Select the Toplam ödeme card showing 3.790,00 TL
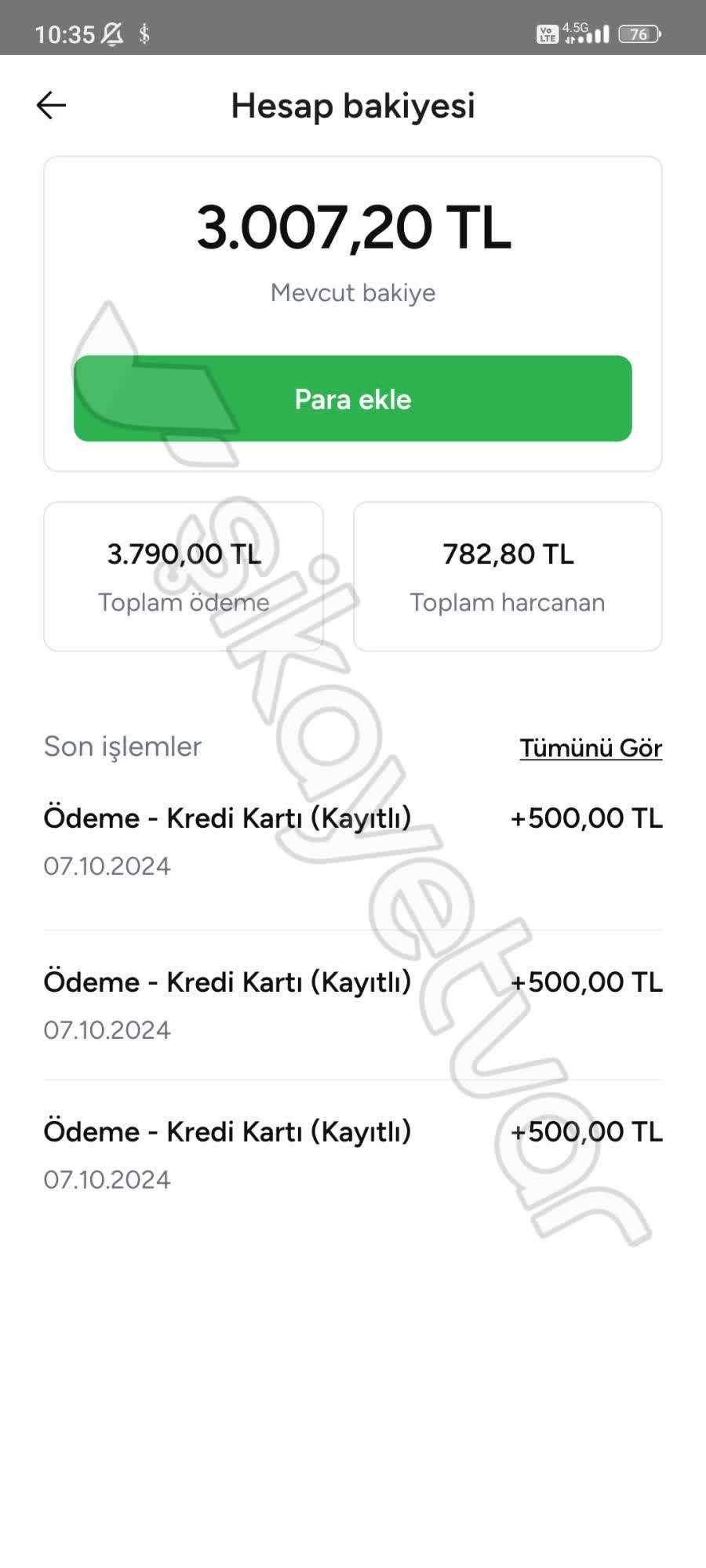The height and width of the screenshot is (1568, 706). [x=184, y=575]
